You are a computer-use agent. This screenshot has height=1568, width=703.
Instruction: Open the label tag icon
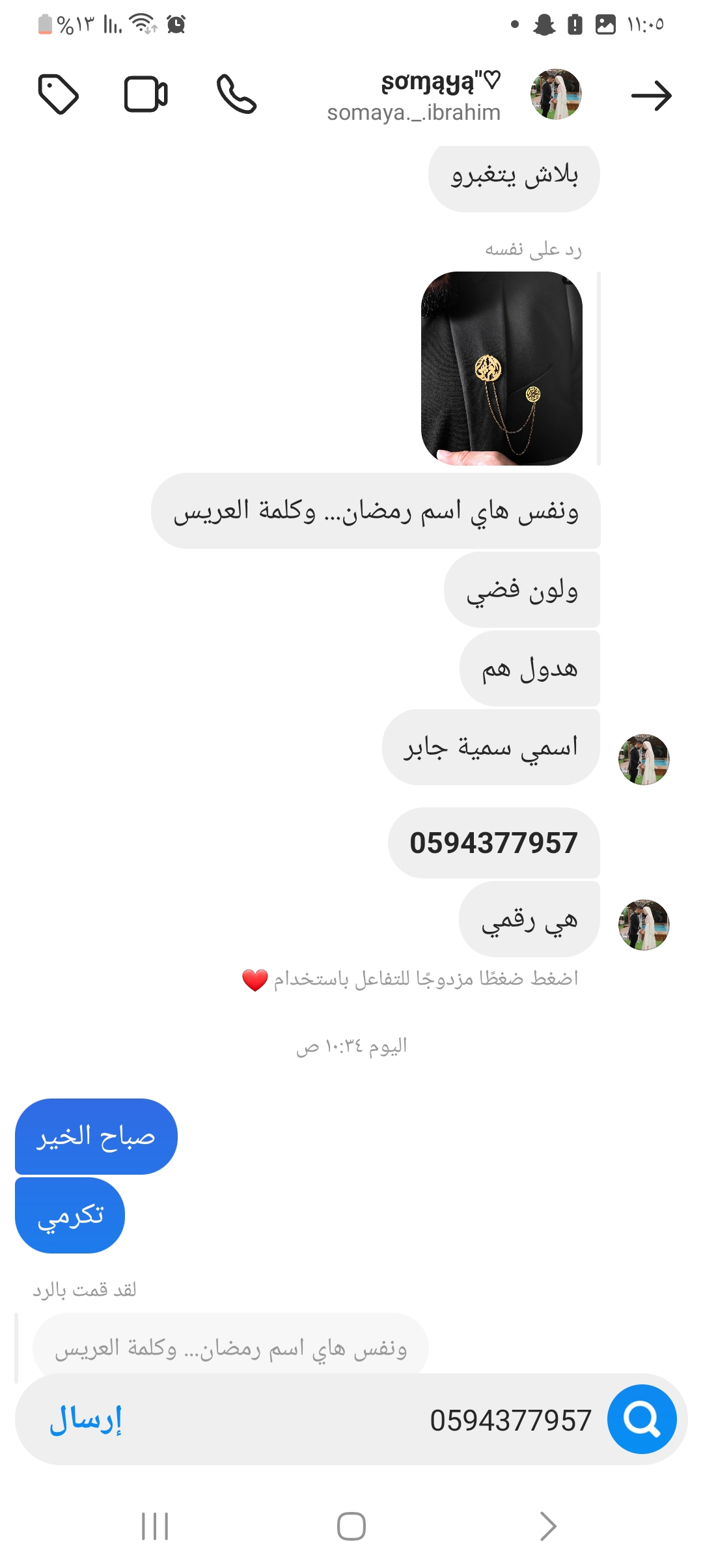(x=59, y=95)
